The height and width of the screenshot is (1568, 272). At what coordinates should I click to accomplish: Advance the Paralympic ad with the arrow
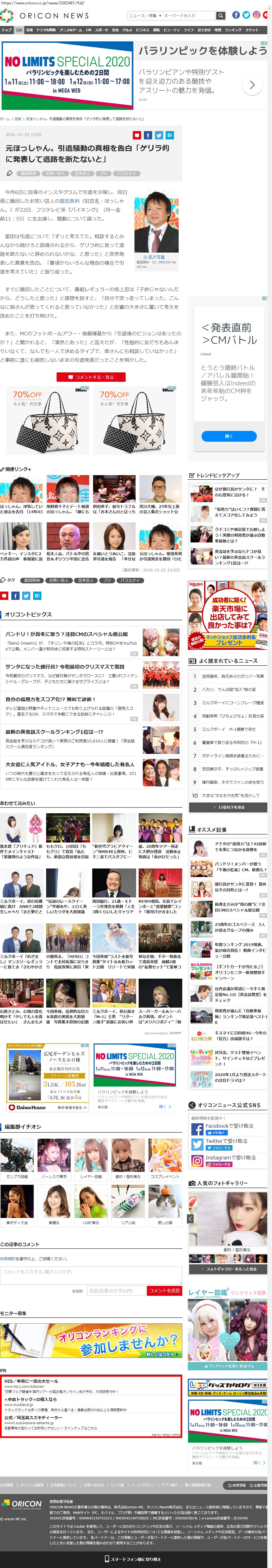pyautogui.click(x=251, y=86)
